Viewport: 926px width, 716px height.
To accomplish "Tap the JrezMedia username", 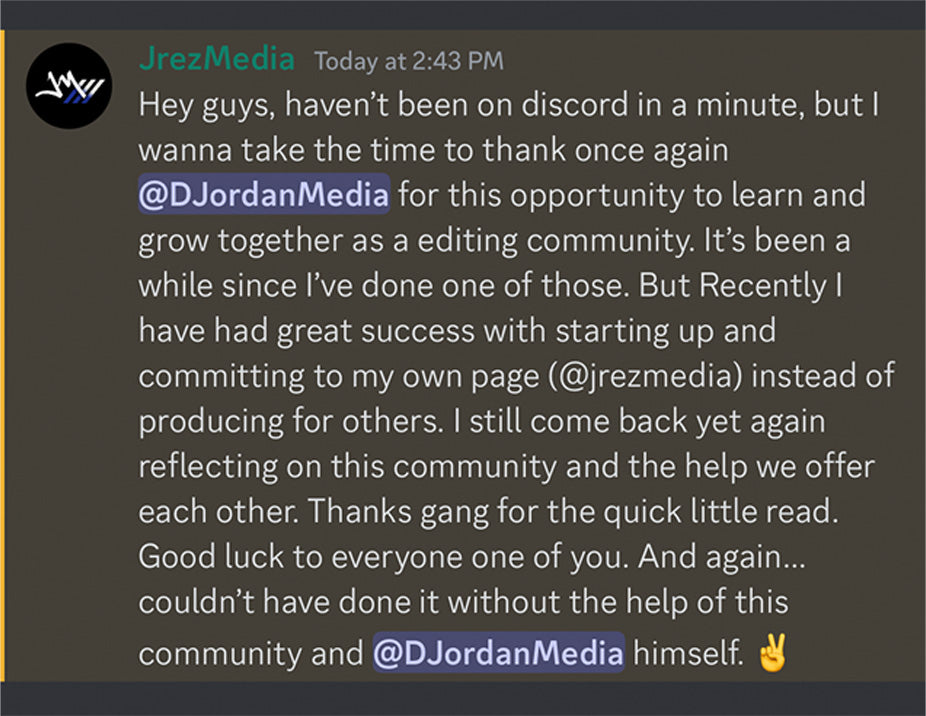I will click(216, 59).
